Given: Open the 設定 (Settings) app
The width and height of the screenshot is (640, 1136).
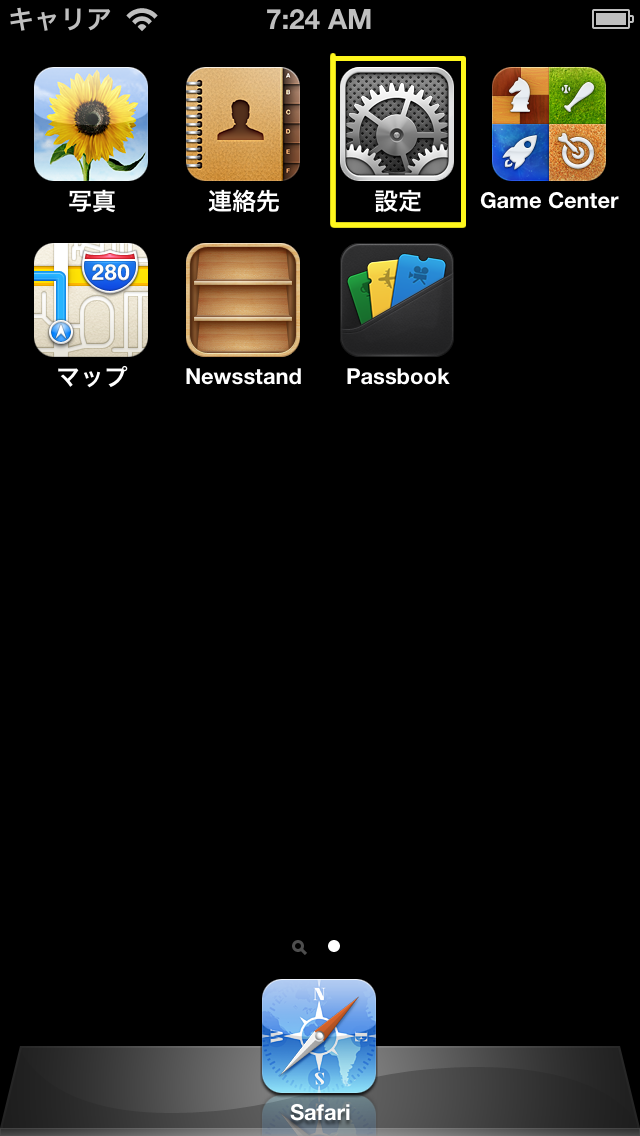Looking at the screenshot, I should (x=397, y=124).
